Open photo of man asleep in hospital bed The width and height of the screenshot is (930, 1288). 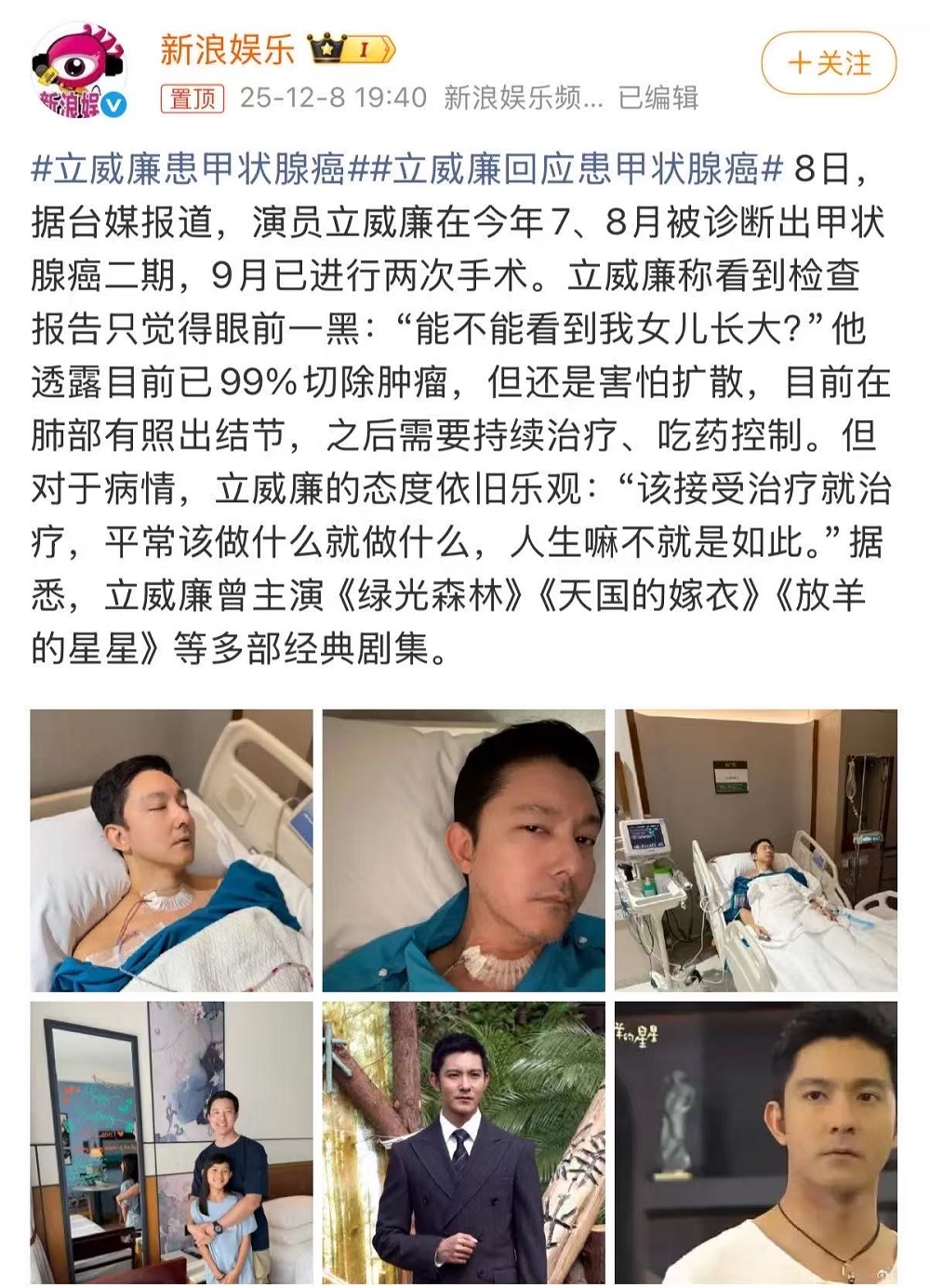(172, 850)
